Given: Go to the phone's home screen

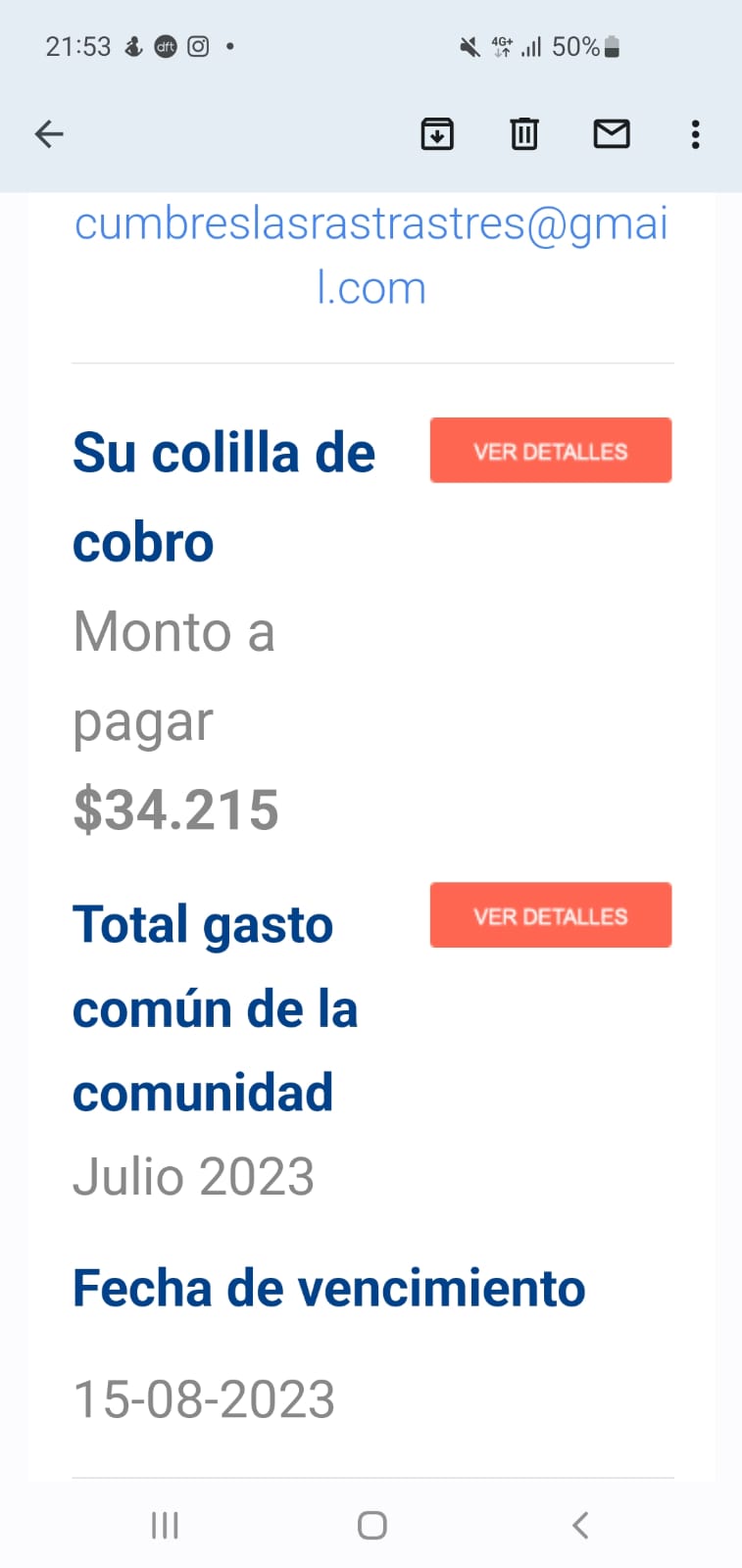Looking at the screenshot, I should click(x=371, y=1525).
